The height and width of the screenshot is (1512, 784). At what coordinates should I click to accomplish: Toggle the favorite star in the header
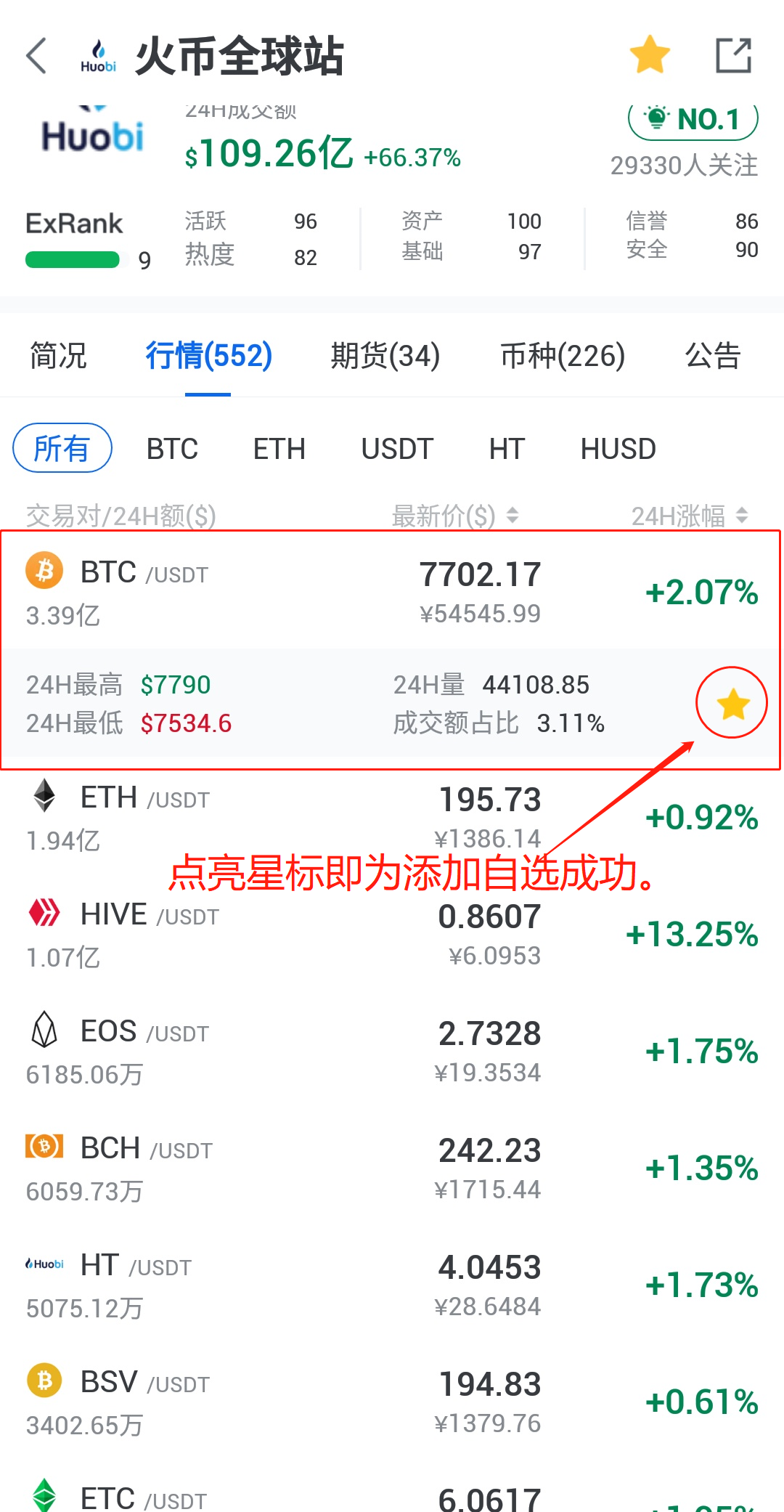[650, 55]
